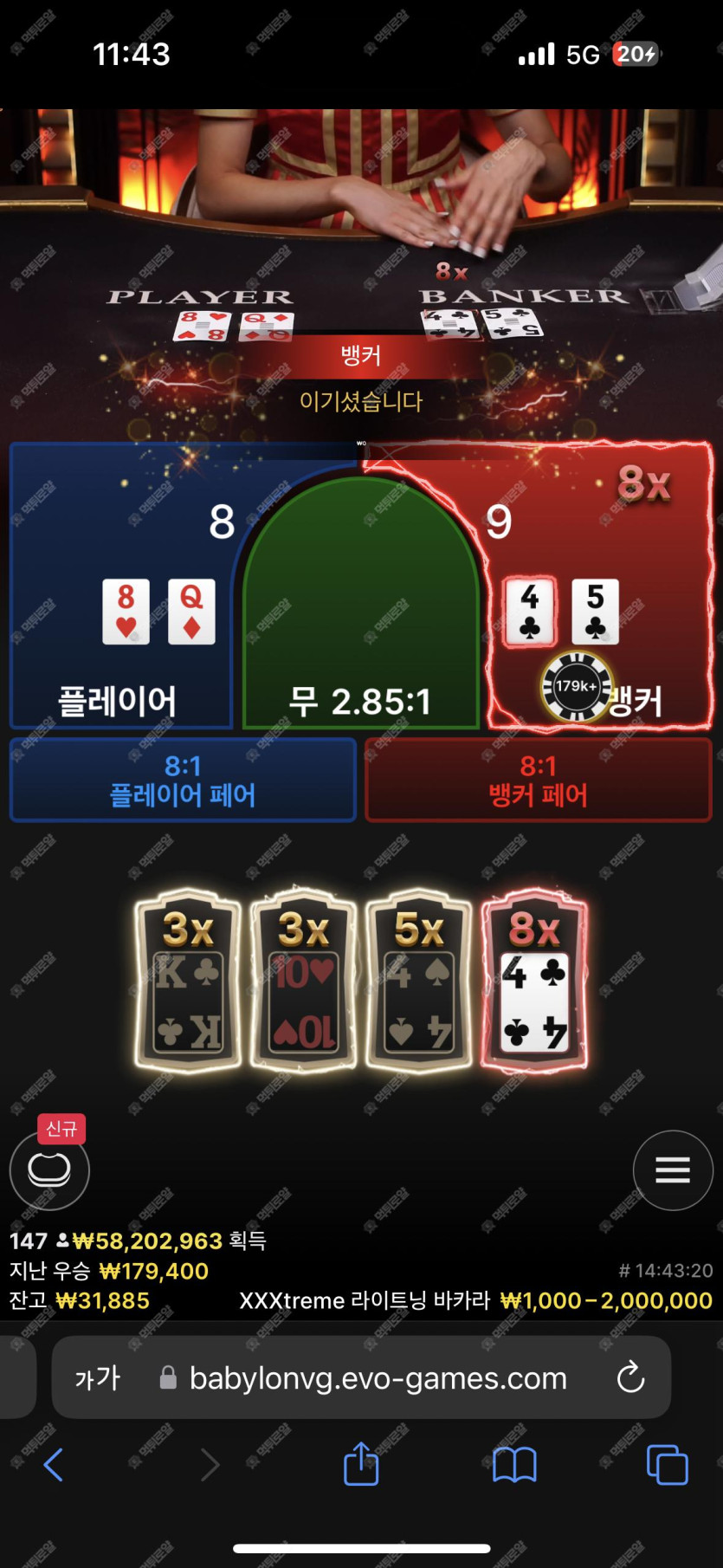Open the 가가 page settings in Safari
The height and width of the screenshot is (1568, 723).
[x=97, y=1377]
